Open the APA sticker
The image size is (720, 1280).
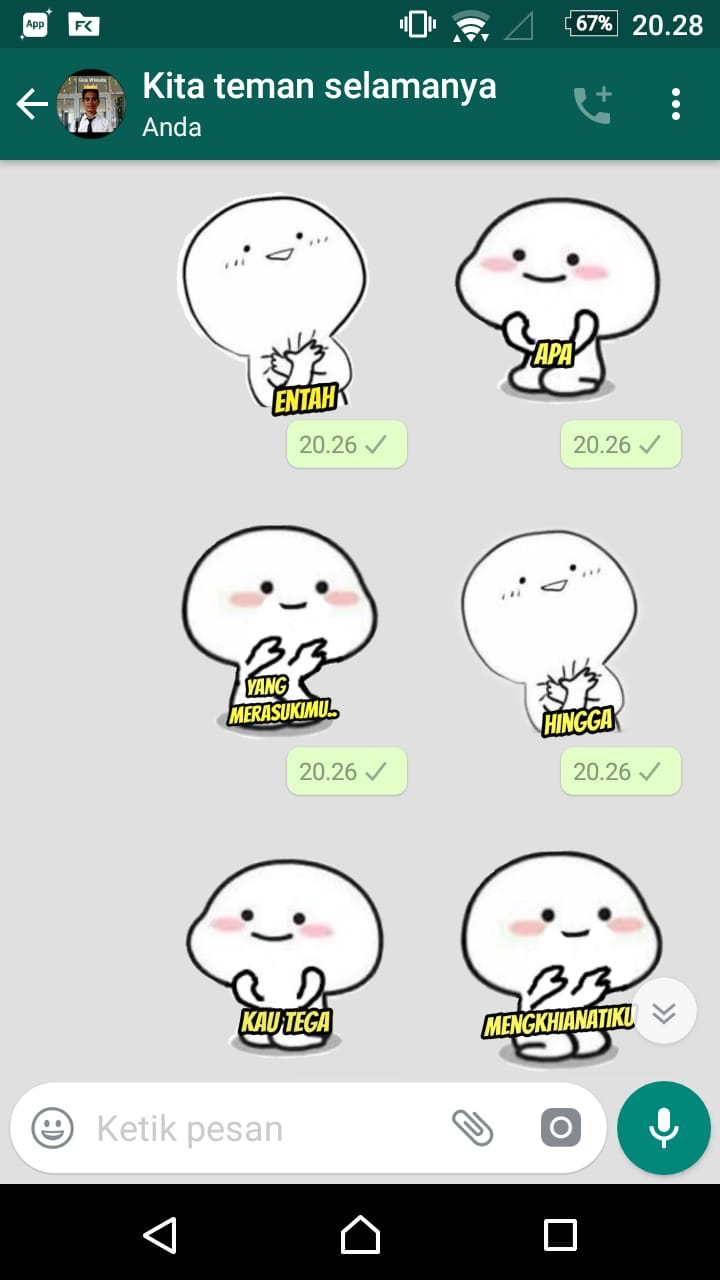click(555, 300)
